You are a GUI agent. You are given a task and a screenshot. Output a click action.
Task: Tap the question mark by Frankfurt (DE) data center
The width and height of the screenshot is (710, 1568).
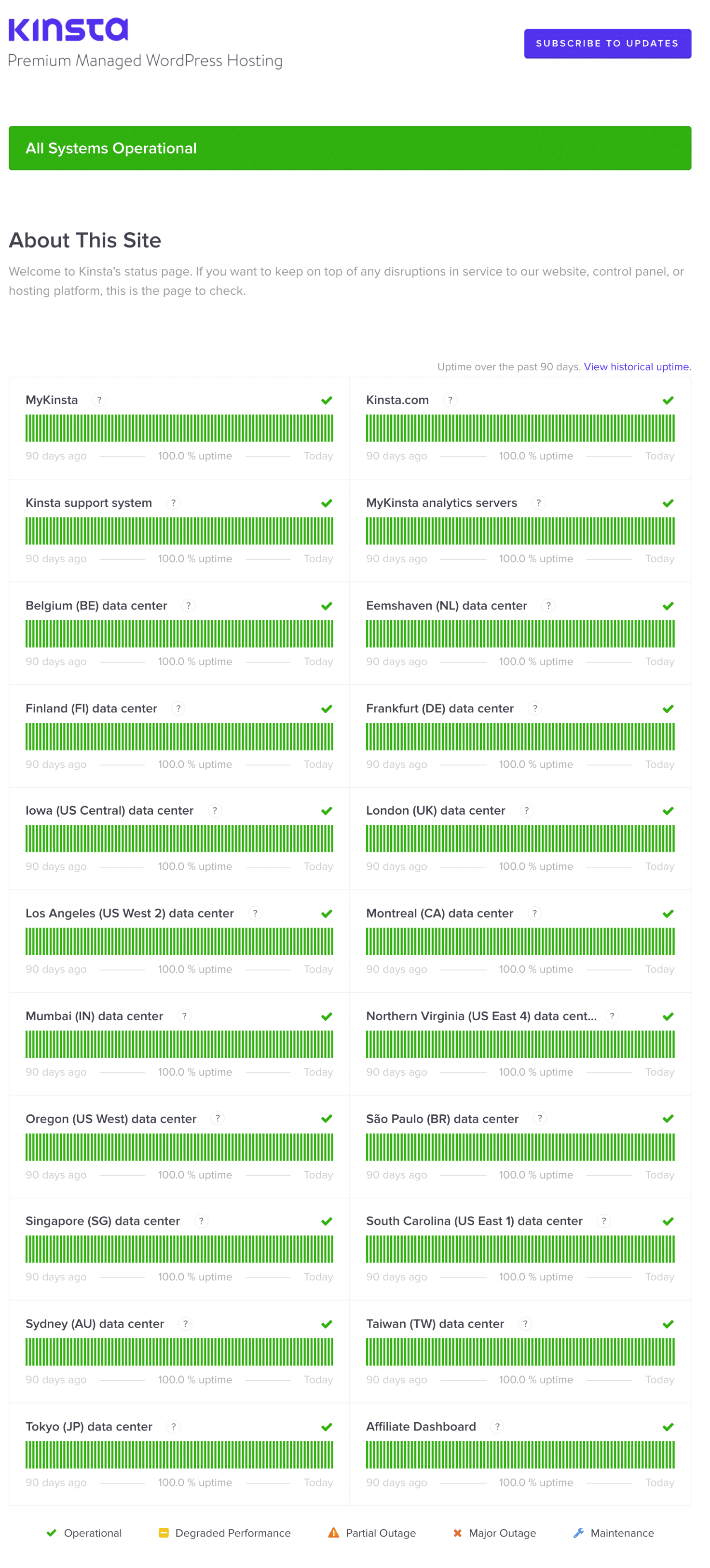point(535,708)
